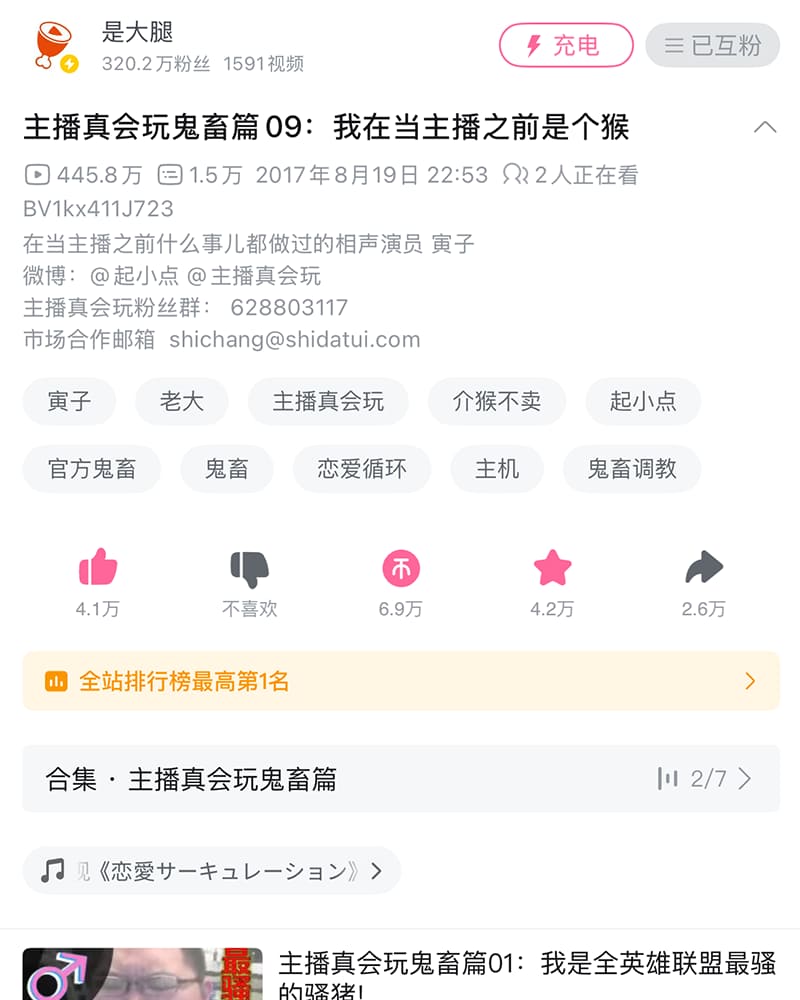
Task: Click the play count icon beside 445.8万
Action: coord(35,175)
